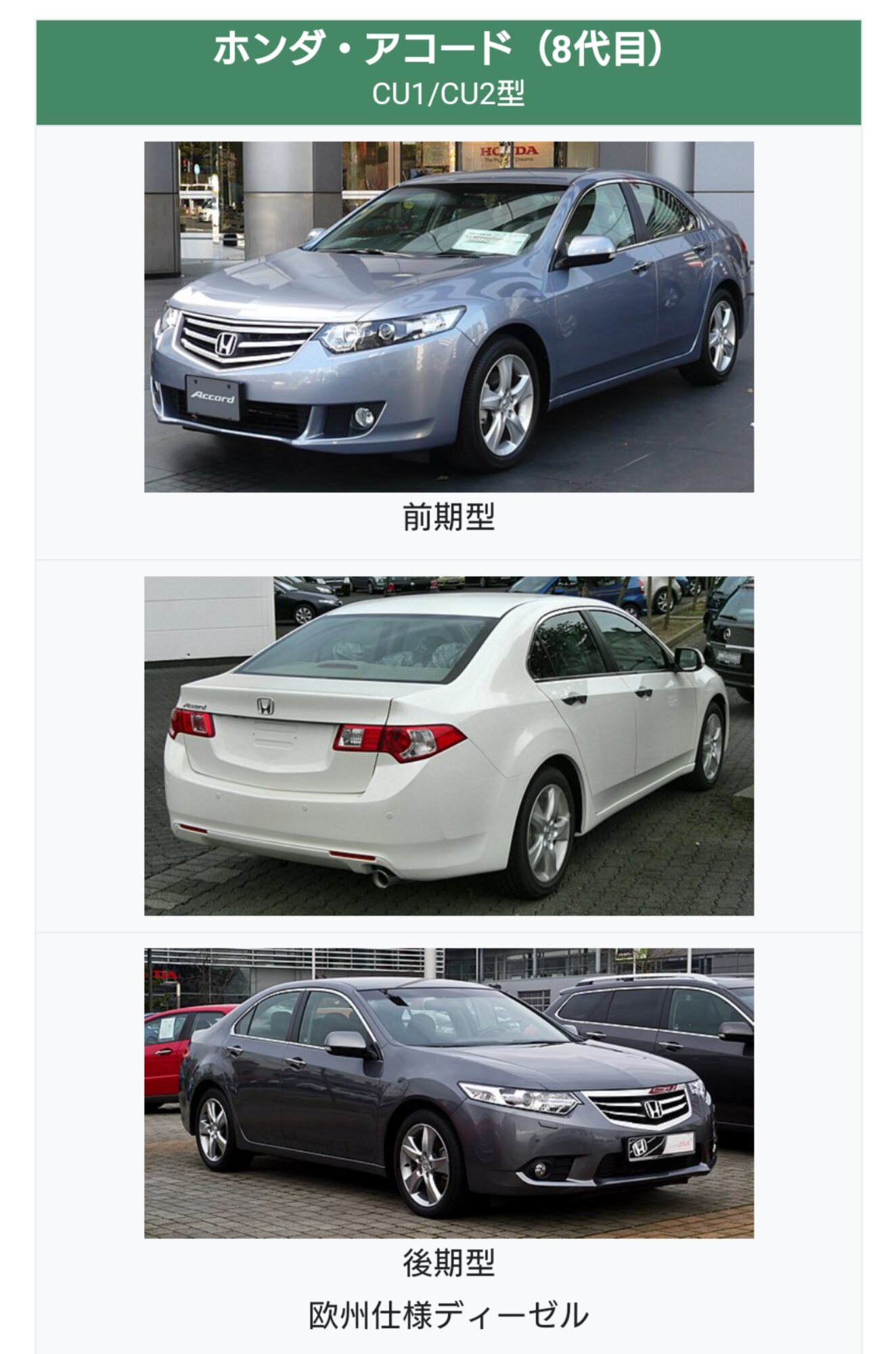View the white Accord rear photo
Image resolution: width=896 pixels, height=1354 pixels.
pyautogui.click(x=449, y=745)
